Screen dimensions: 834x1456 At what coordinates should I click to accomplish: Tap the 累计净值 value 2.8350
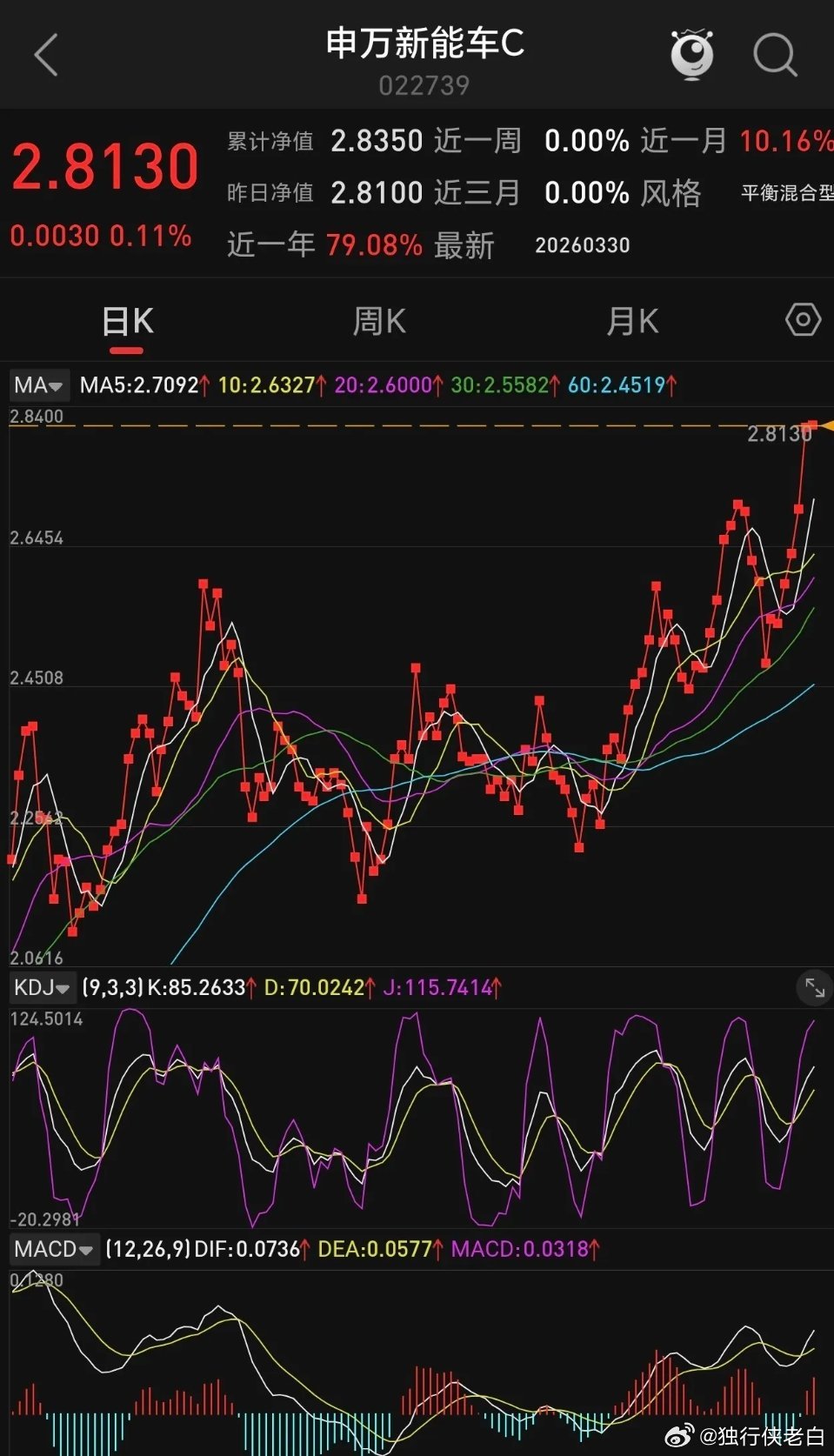pos(377,140)
